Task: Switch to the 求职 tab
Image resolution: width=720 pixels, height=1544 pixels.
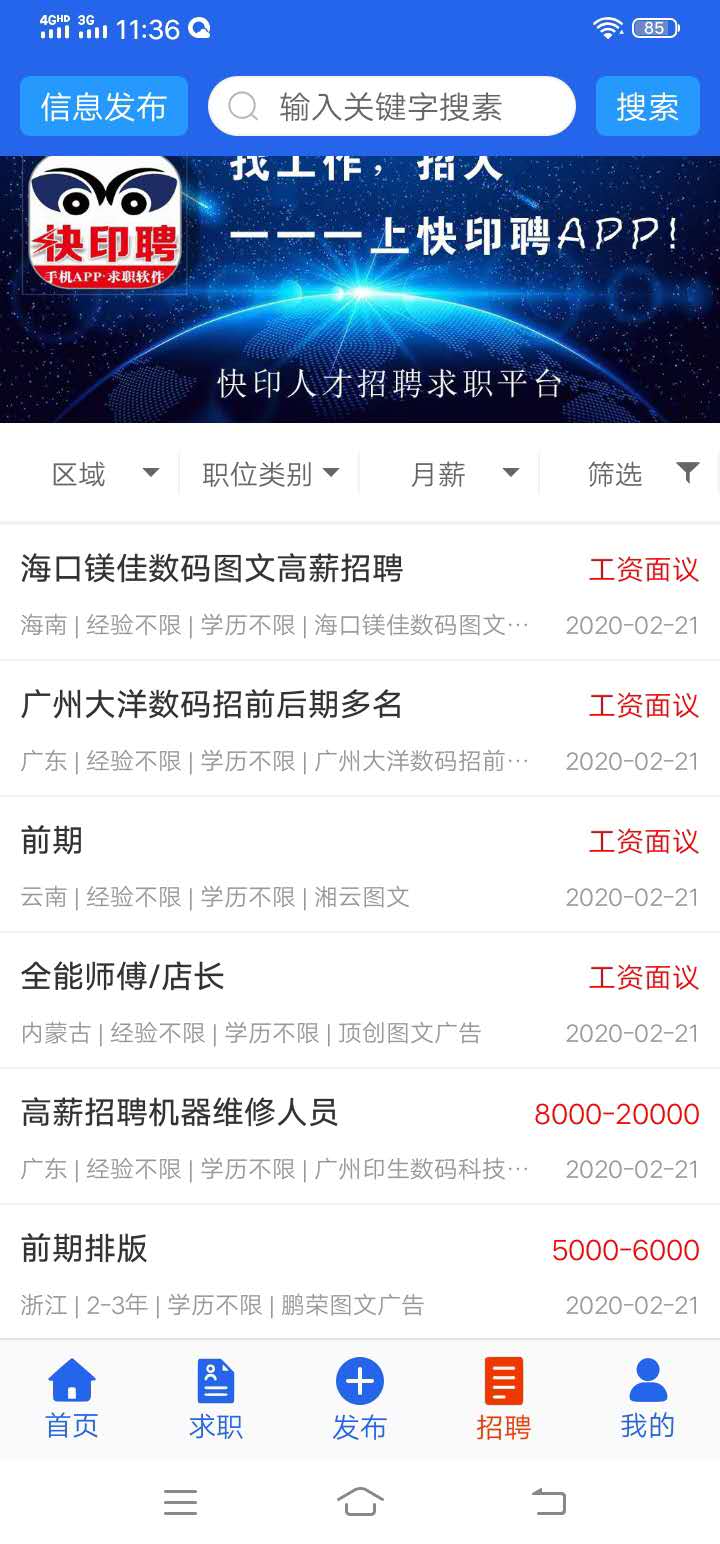Action: pos(216,1399)
